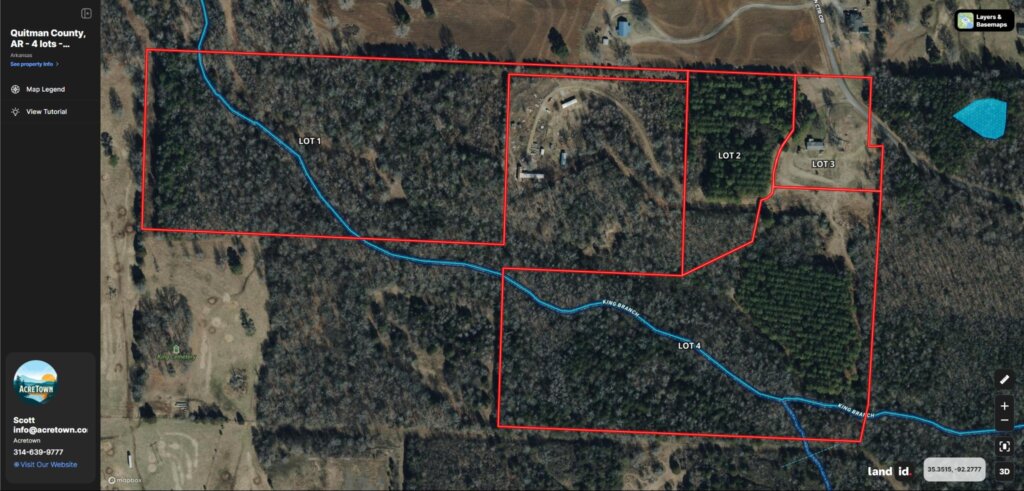Zoom out with the minus button
This screenshot has height=491, width=1024.
[1004, 421]
